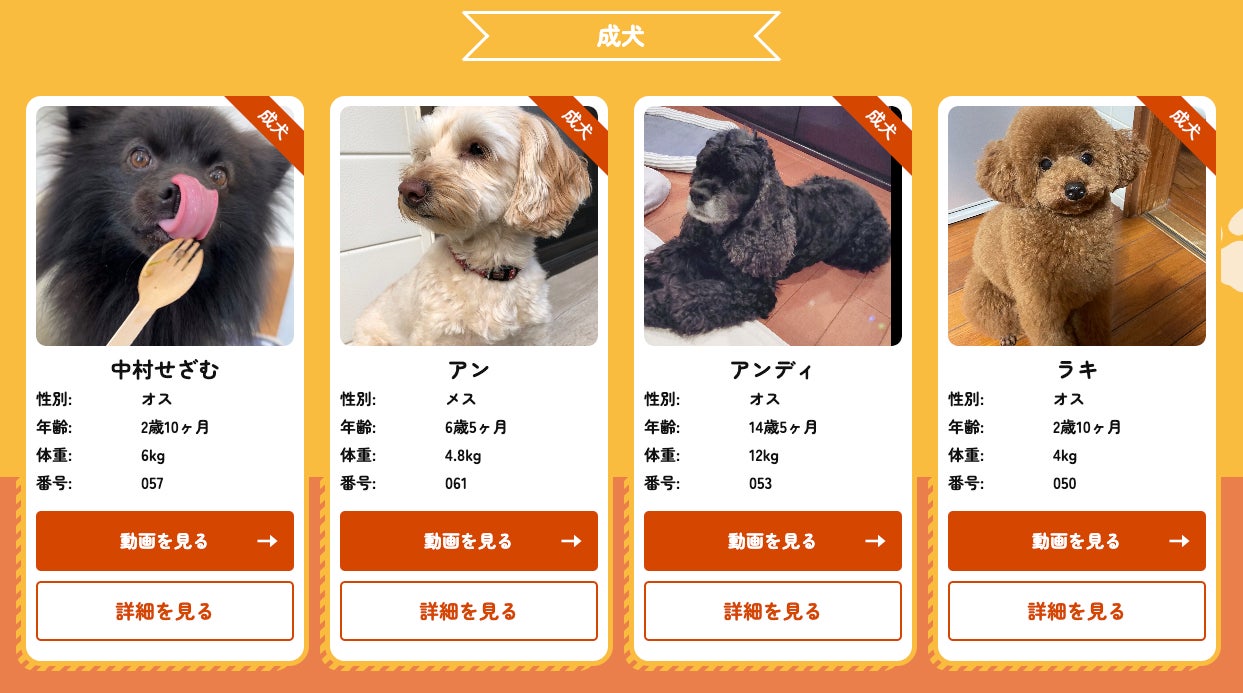
Task: View details for アン
Action: [x=469, y=611]
